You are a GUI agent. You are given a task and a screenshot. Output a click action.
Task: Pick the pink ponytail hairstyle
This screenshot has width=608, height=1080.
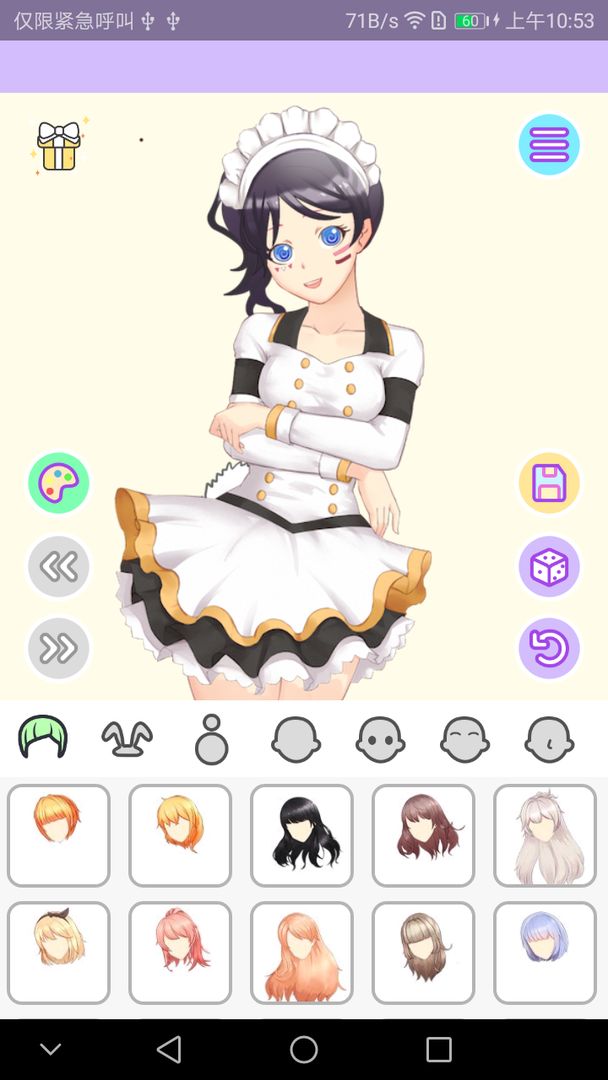[180, 952]
